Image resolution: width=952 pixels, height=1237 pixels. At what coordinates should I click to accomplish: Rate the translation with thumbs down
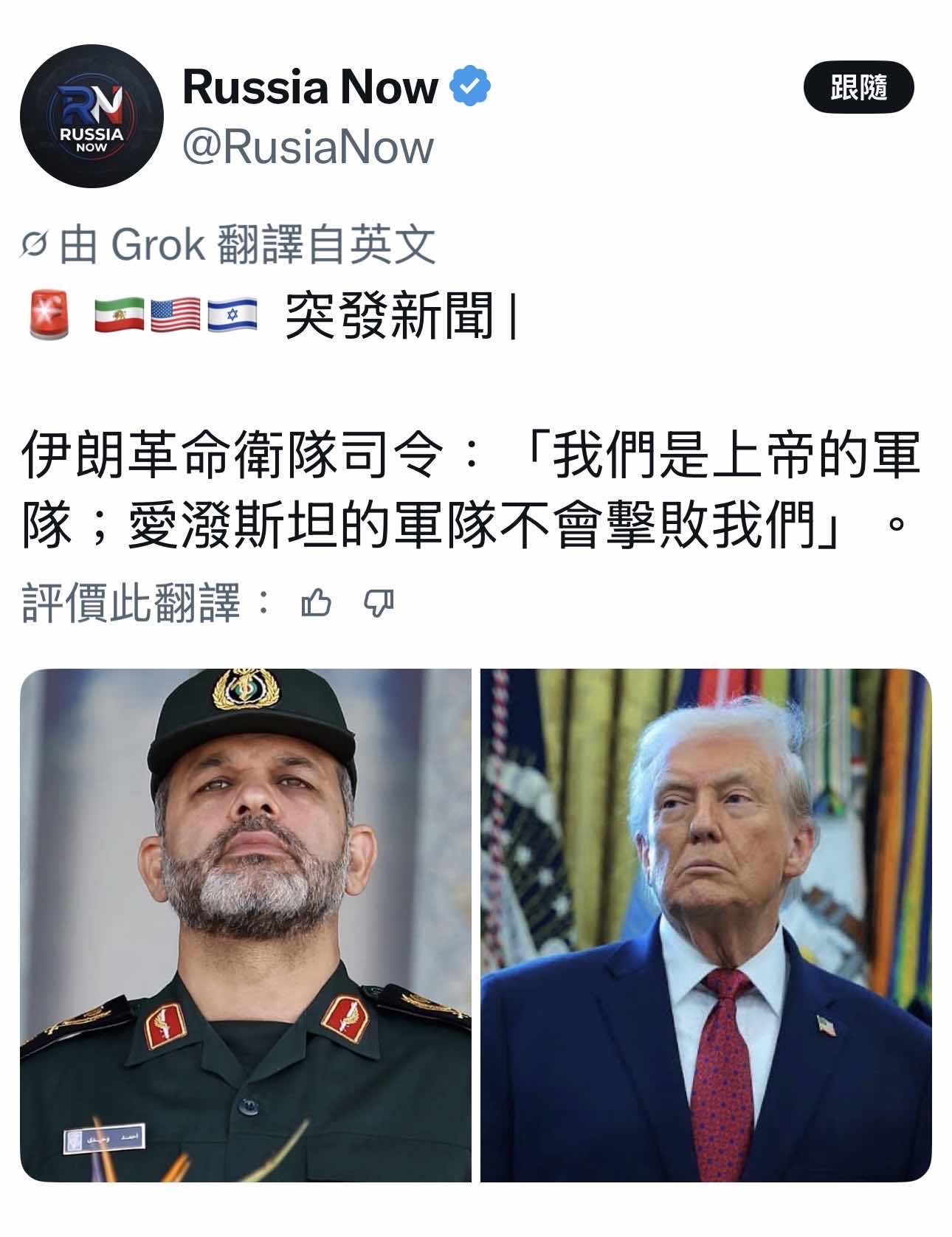tap(379, 603)
